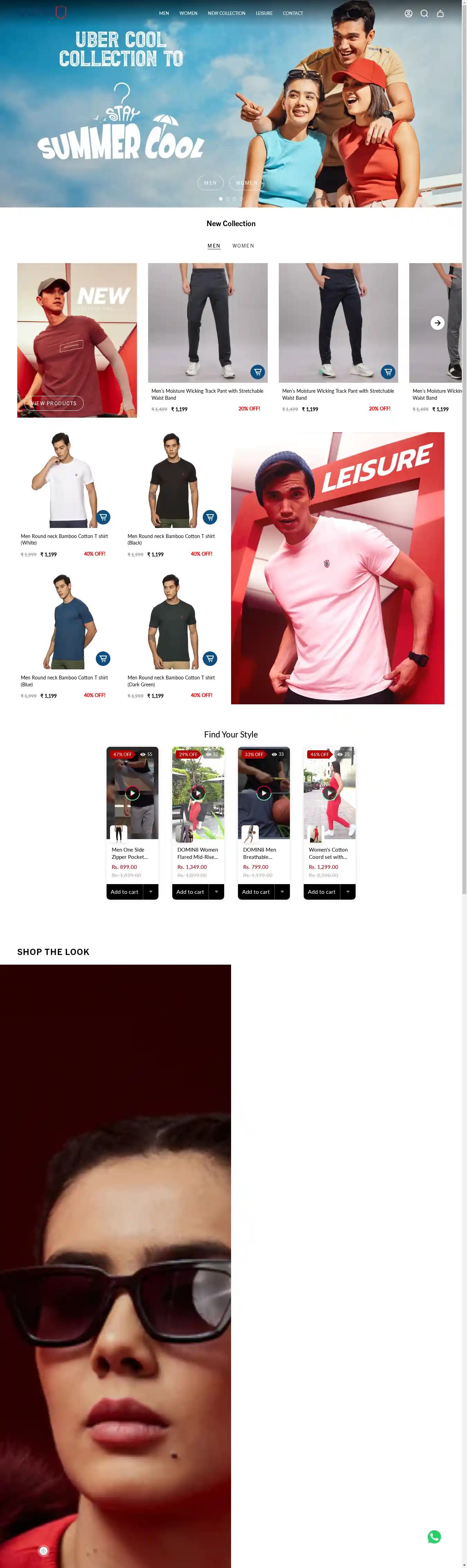Start a WhatsApp chat

coord(434,1536)
